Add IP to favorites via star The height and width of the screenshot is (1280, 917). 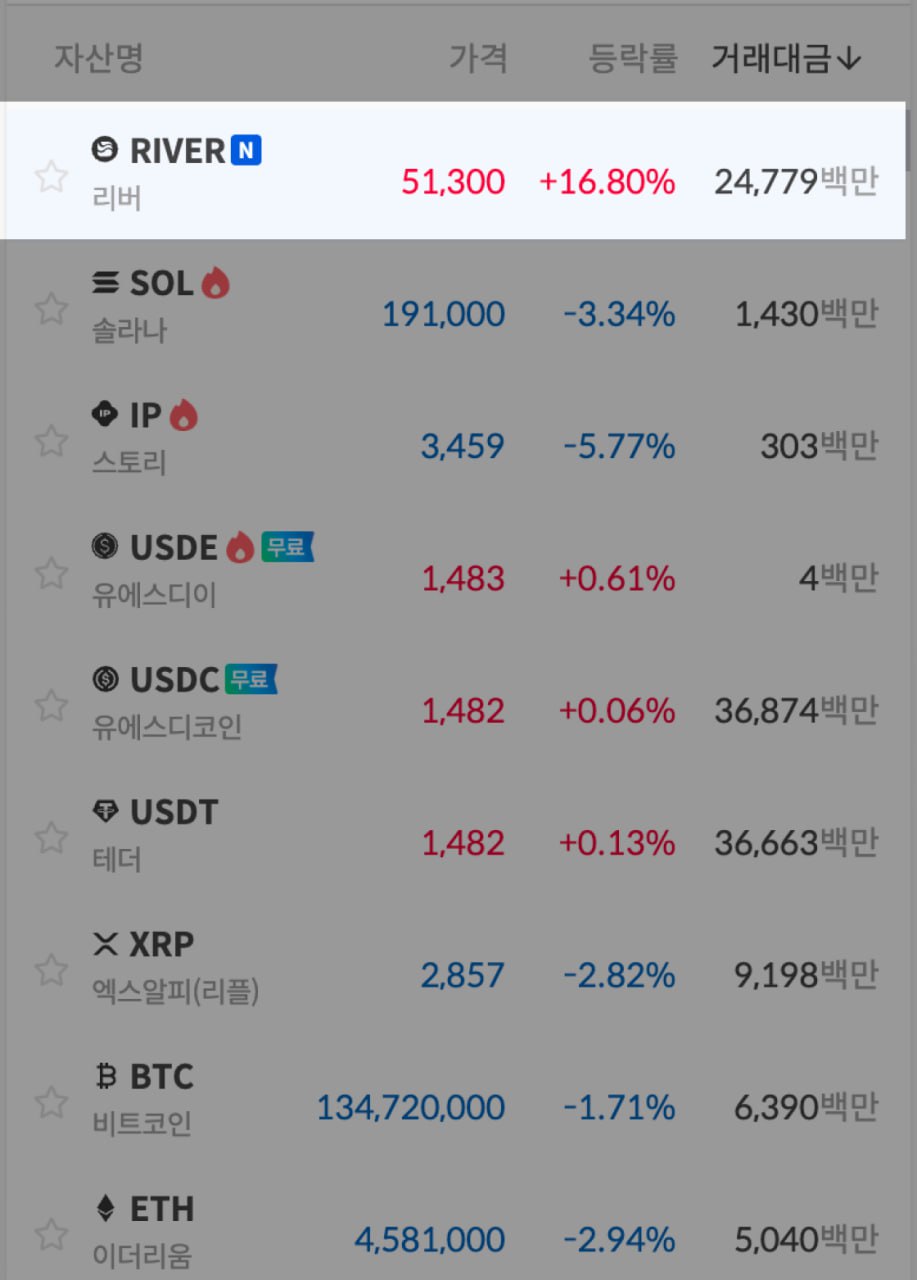(x=51, y=441)
